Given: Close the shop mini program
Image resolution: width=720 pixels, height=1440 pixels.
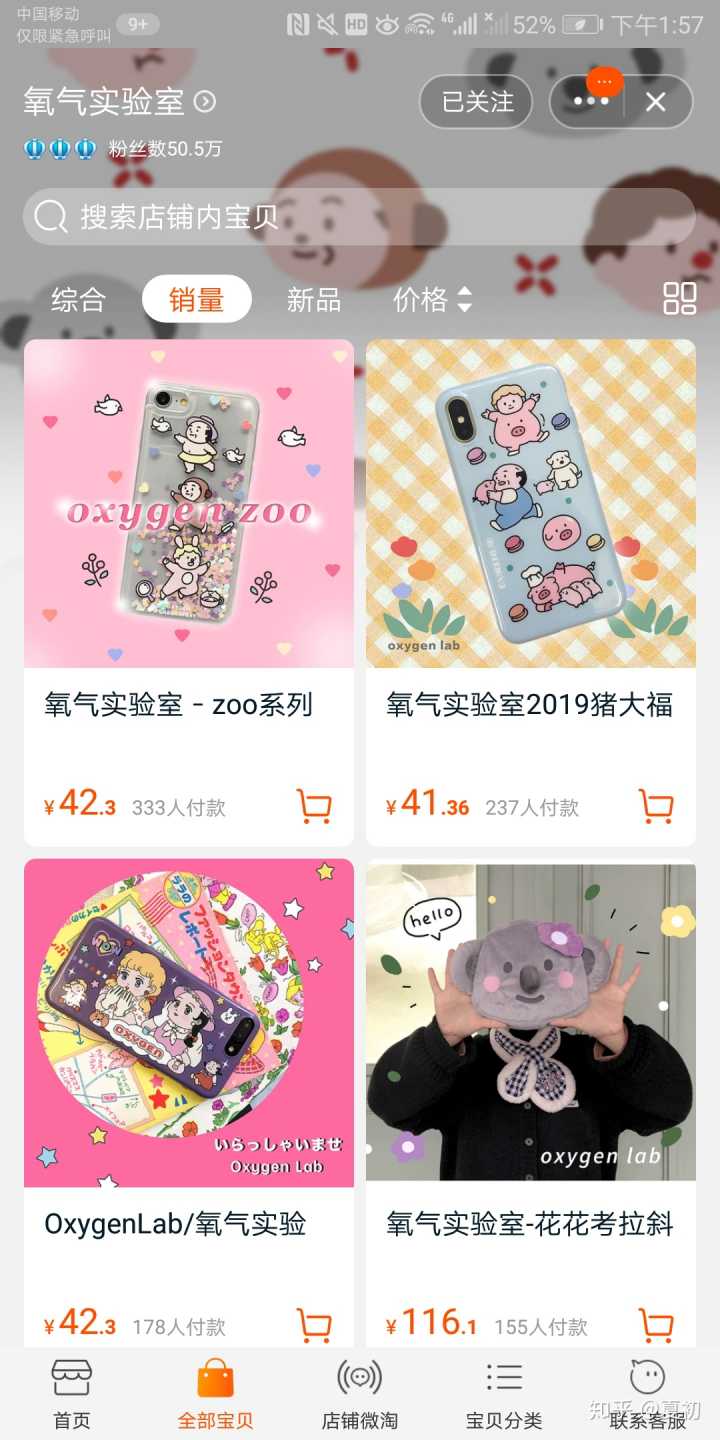Looking at the screenshot, I should click(x=656, y=102).
